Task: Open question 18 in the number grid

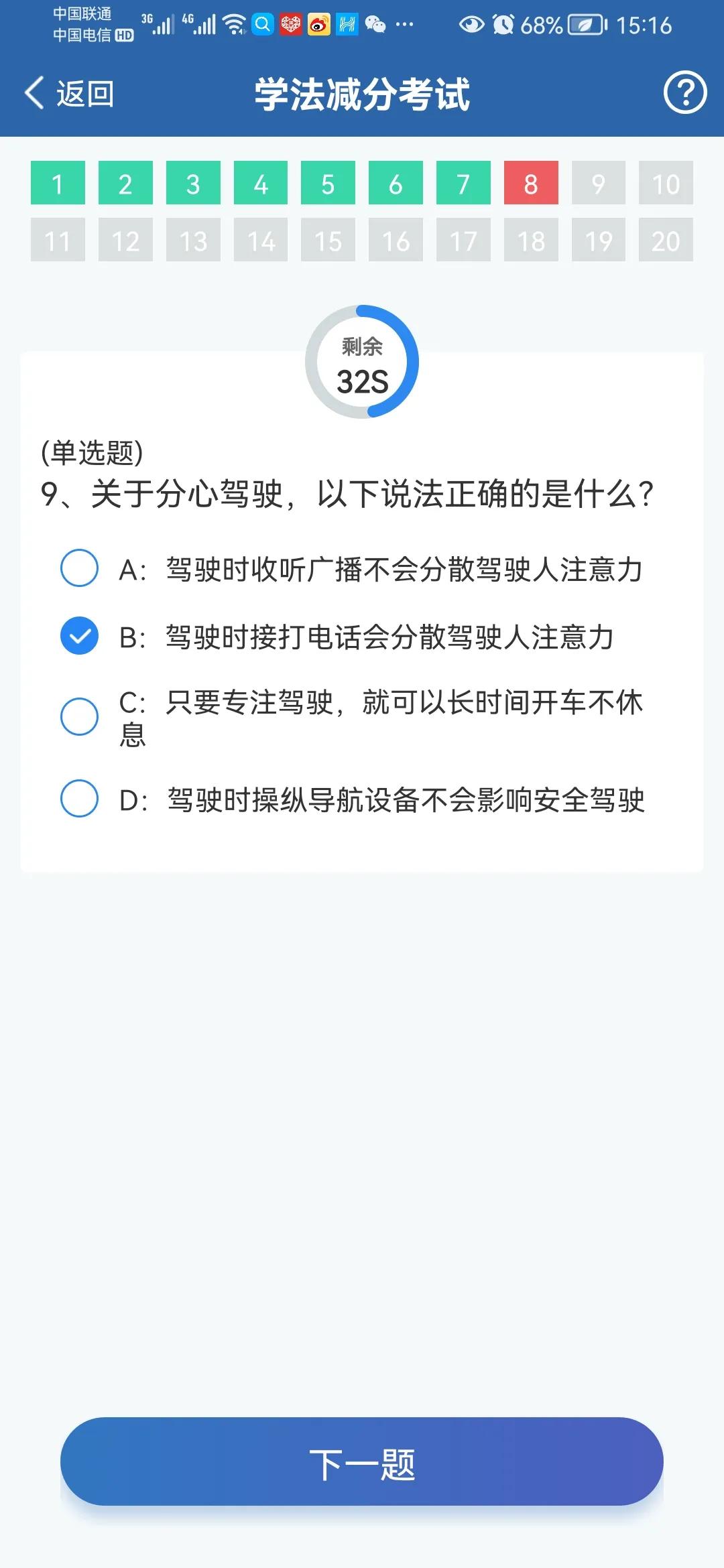Action: 531,240
